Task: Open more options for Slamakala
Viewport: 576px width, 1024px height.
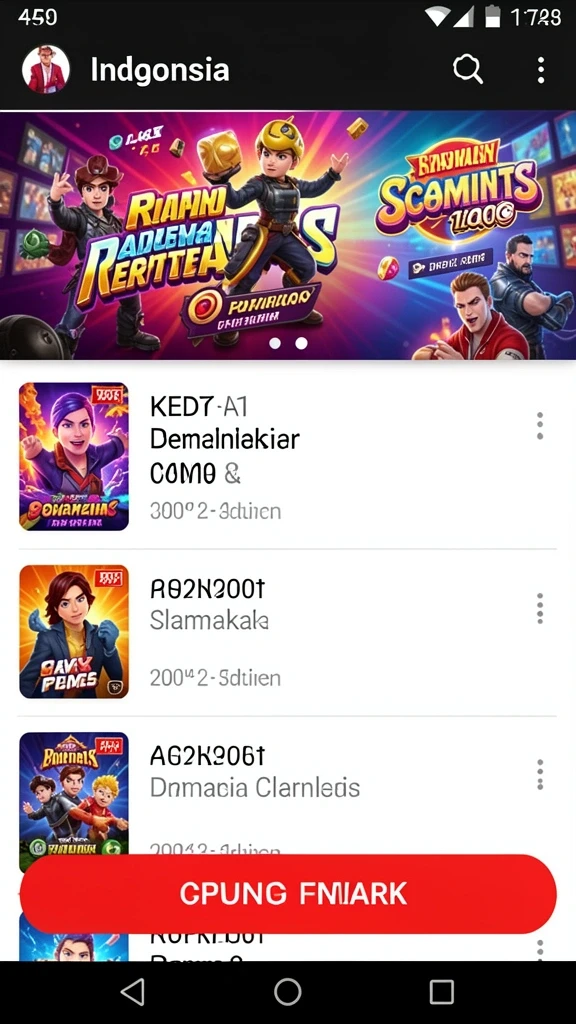Action: point(539,609)
